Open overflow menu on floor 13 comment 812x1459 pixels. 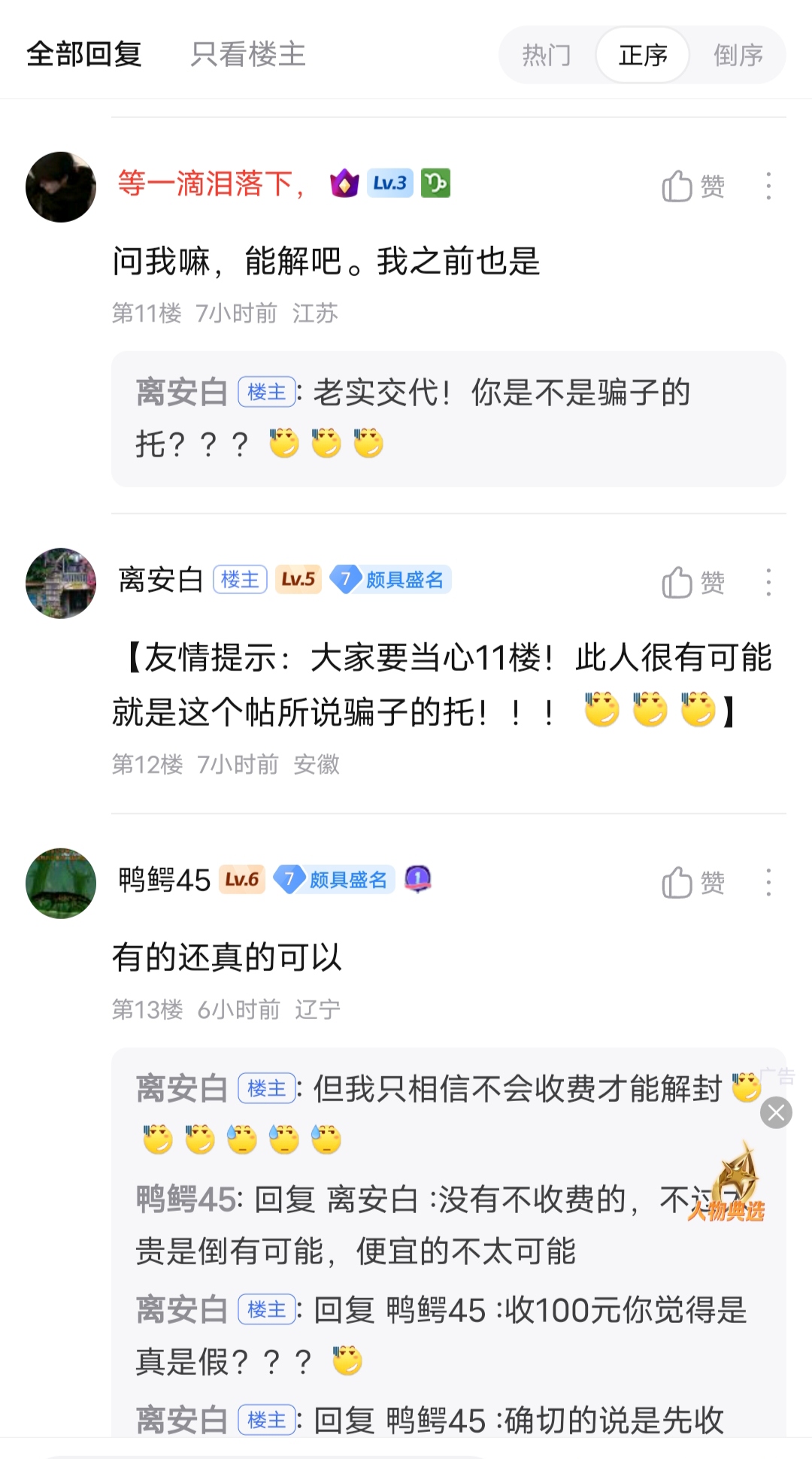tap(768, 882)
